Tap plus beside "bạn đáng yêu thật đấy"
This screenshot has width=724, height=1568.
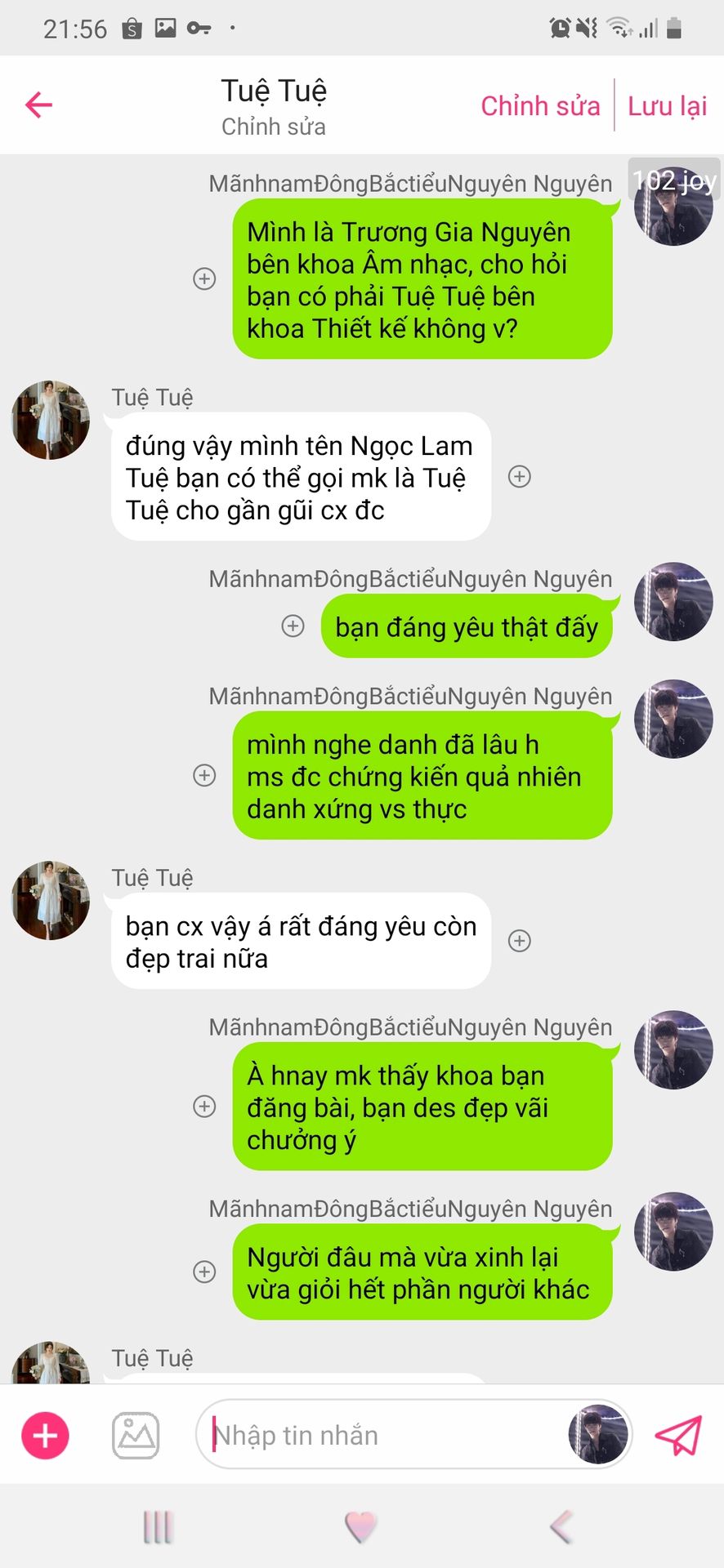[293, 626]
